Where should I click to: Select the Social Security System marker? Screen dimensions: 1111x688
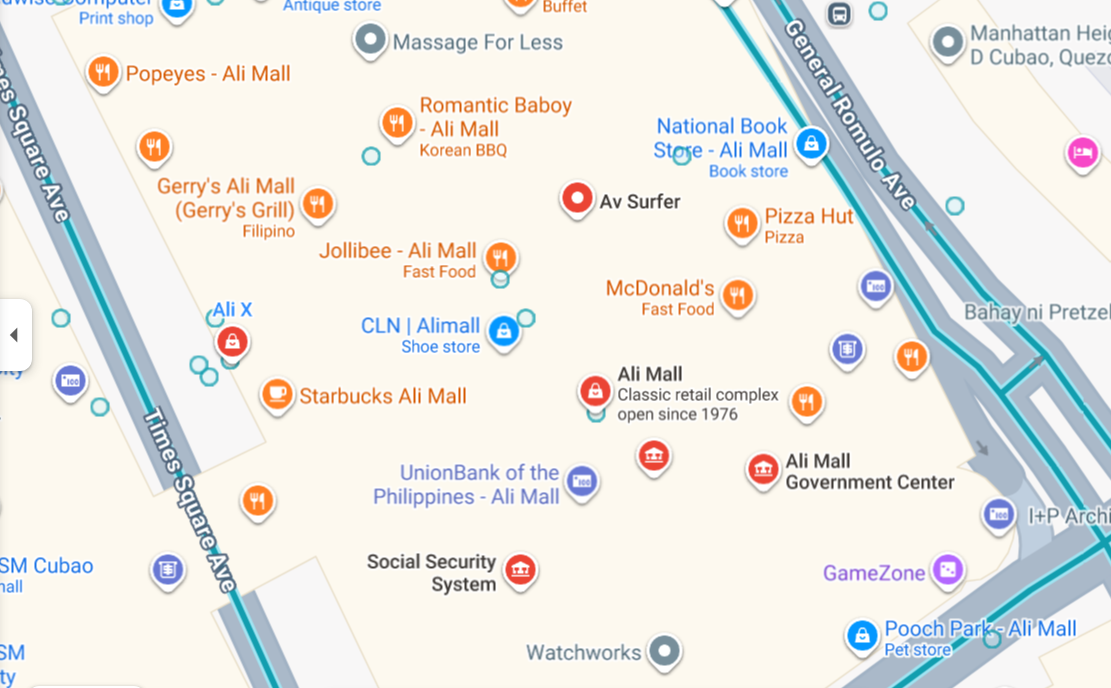519,570
